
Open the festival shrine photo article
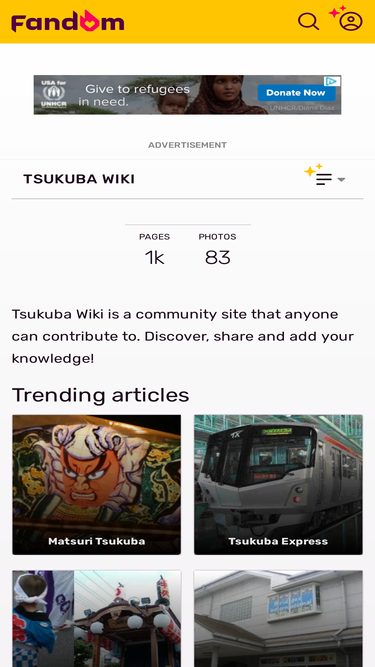point(97,619)
